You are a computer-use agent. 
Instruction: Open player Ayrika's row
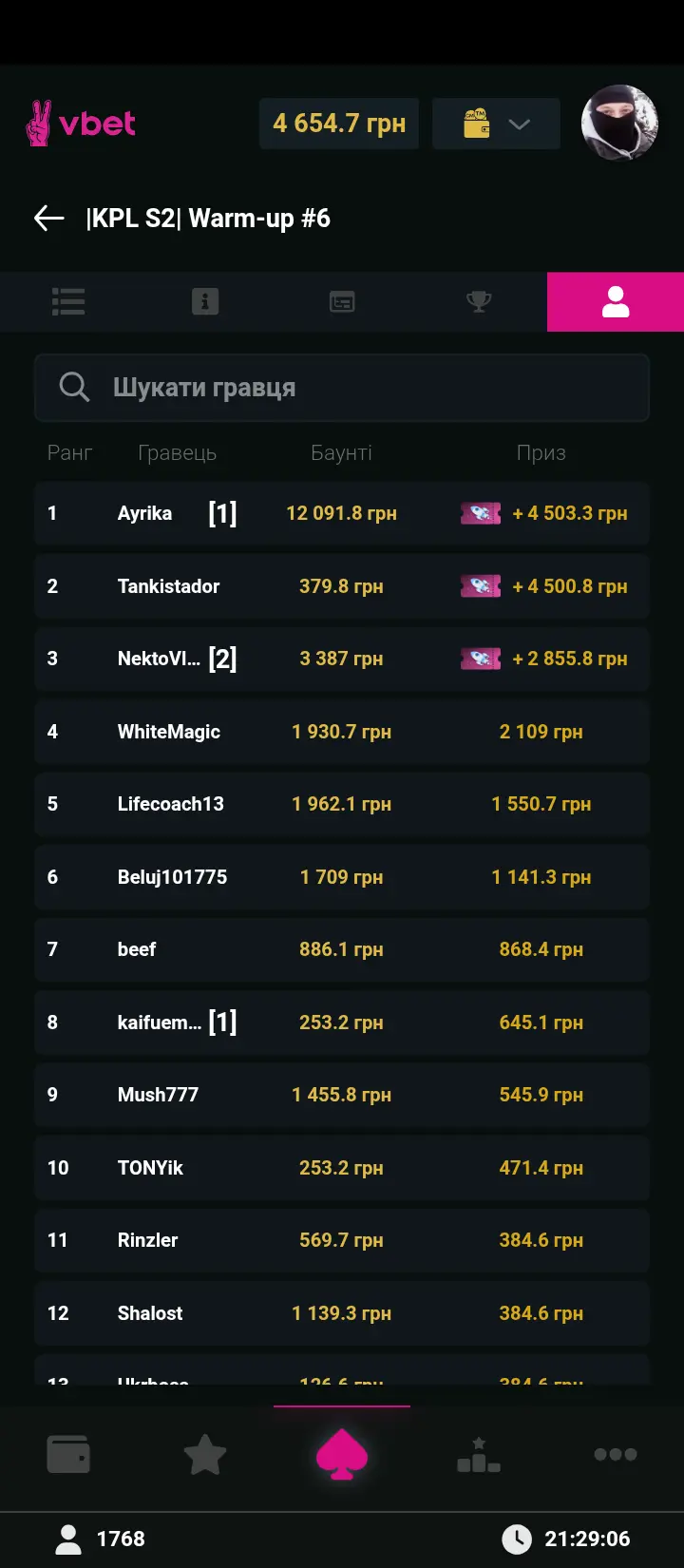342,513
